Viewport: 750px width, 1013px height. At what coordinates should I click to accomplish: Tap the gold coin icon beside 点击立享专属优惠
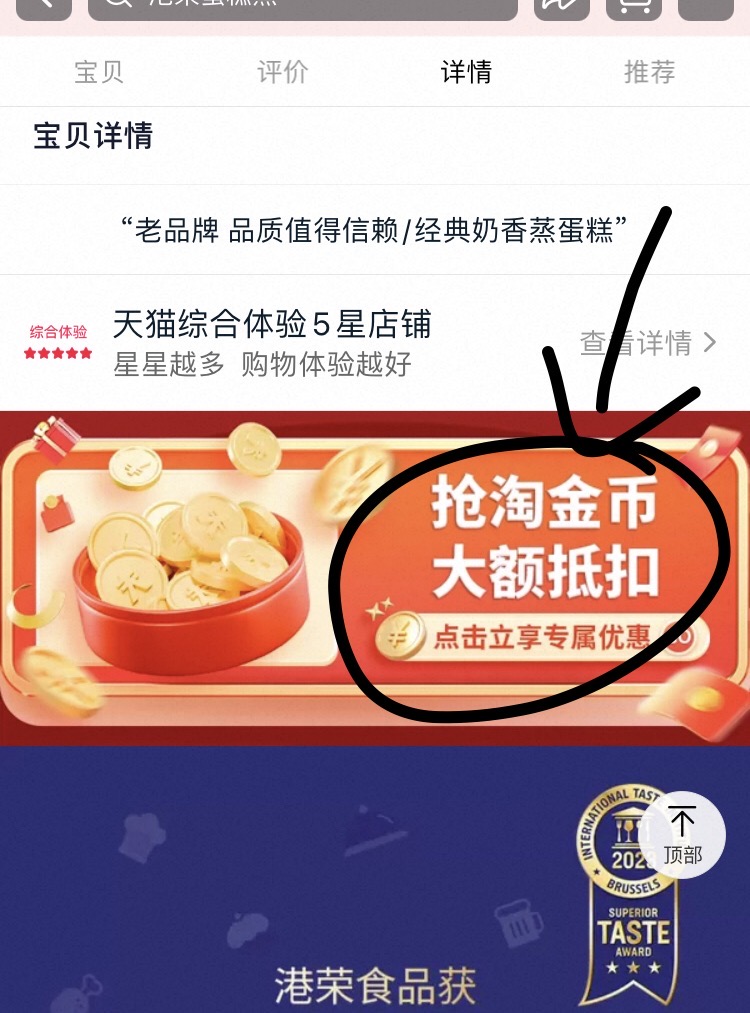click(x=398, y=635)
